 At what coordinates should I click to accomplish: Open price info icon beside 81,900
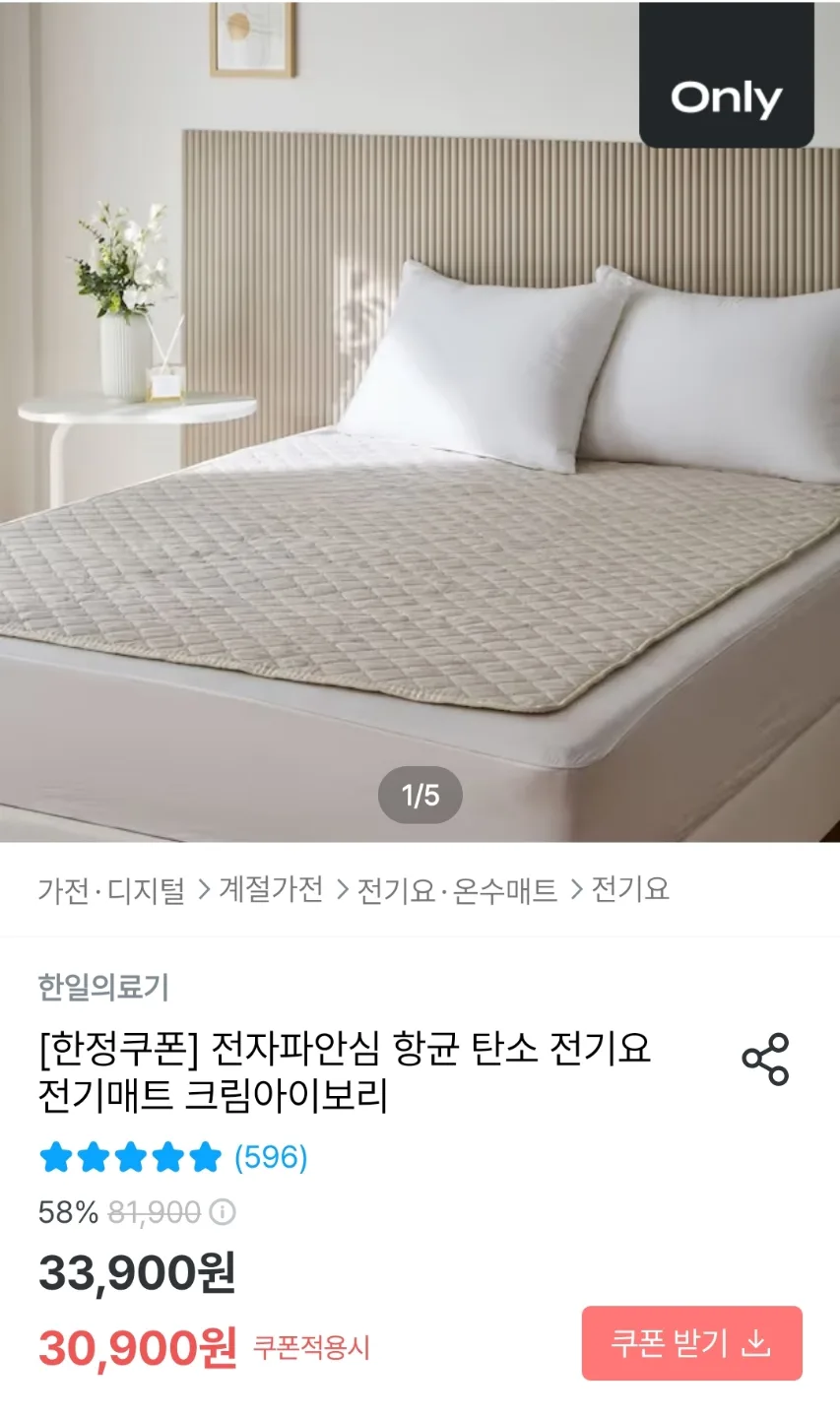[224, 1212]
